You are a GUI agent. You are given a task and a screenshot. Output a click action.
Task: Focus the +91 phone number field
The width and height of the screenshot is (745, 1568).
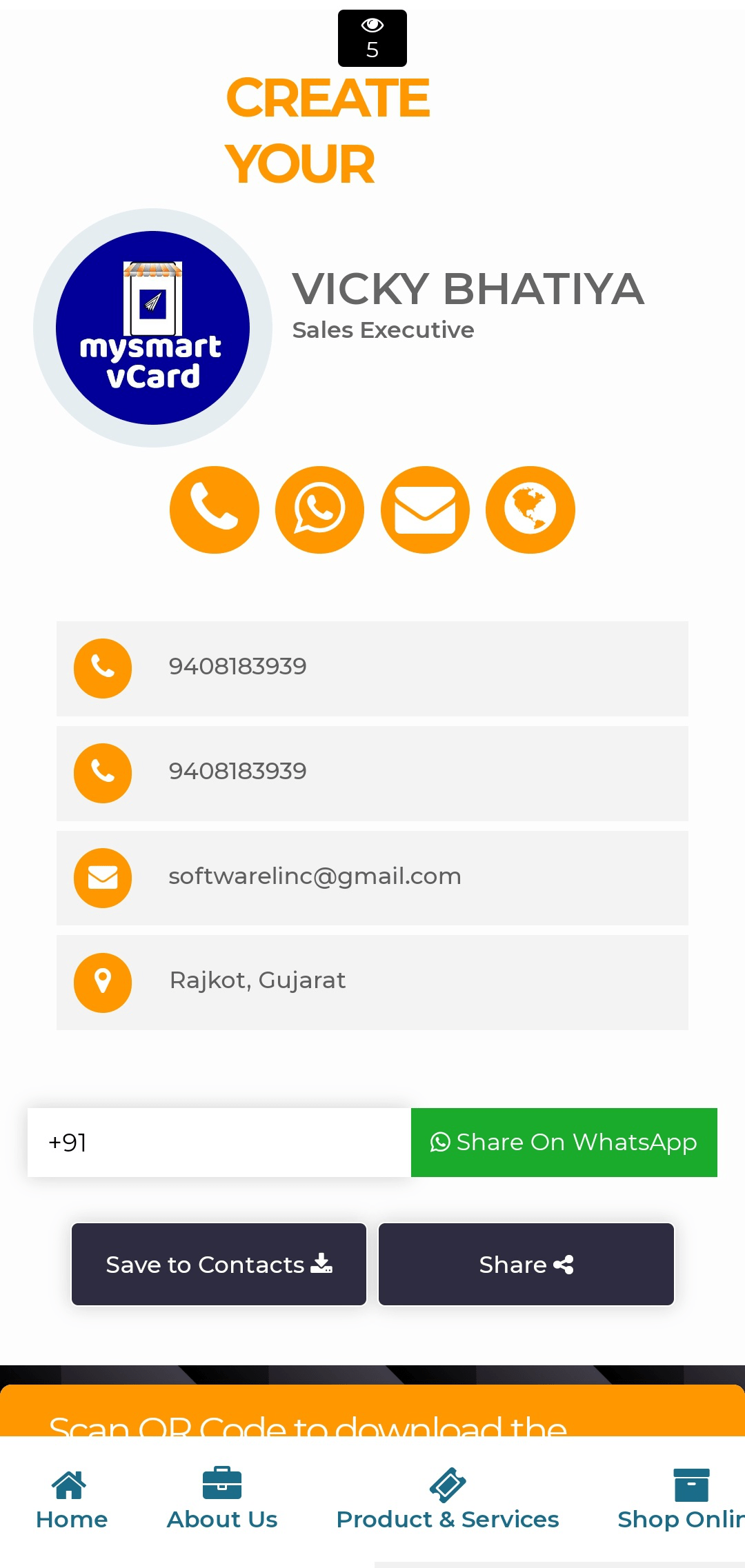point(219,1142)
